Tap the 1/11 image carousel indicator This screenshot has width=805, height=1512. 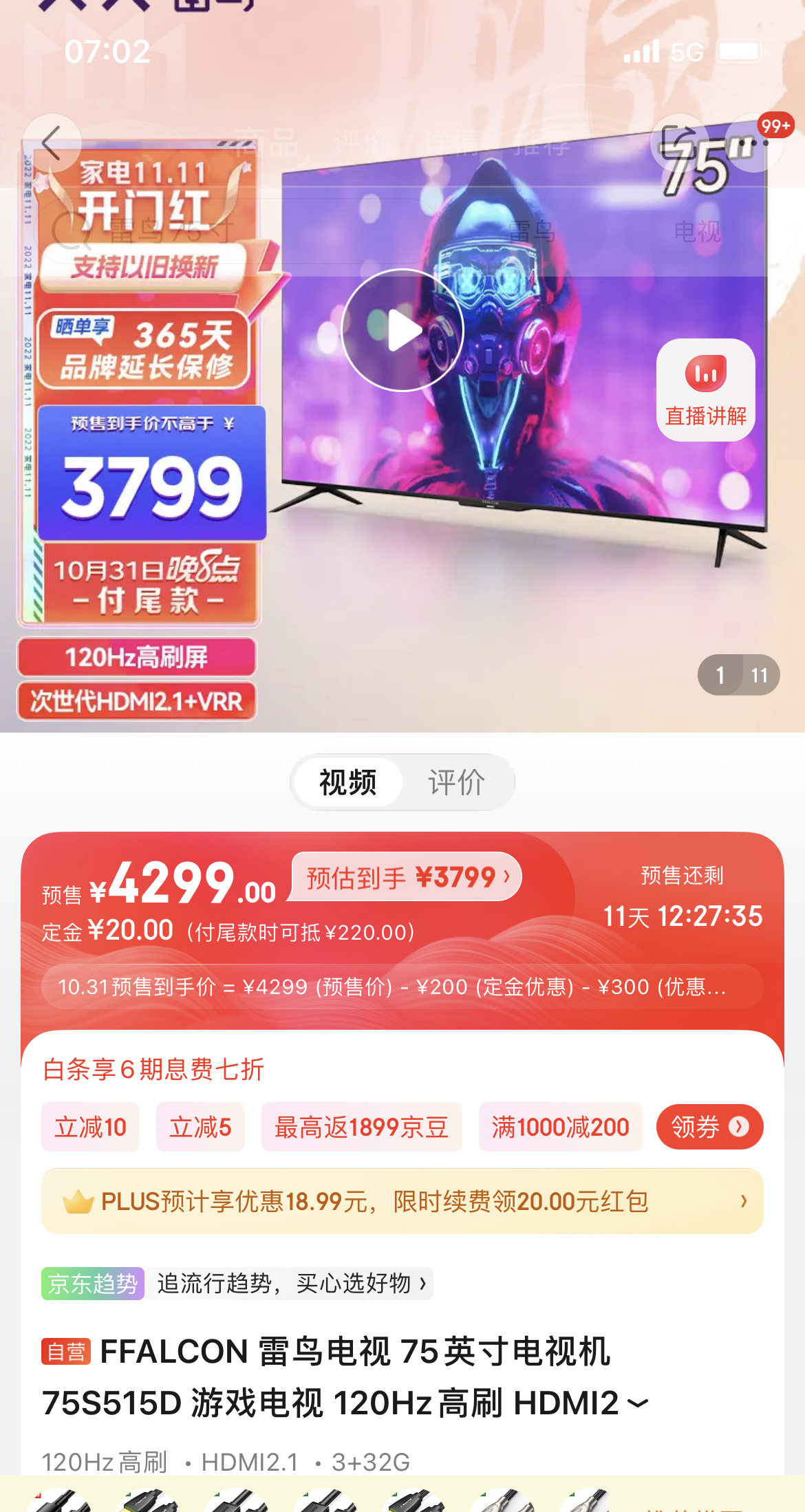point(739,676)
